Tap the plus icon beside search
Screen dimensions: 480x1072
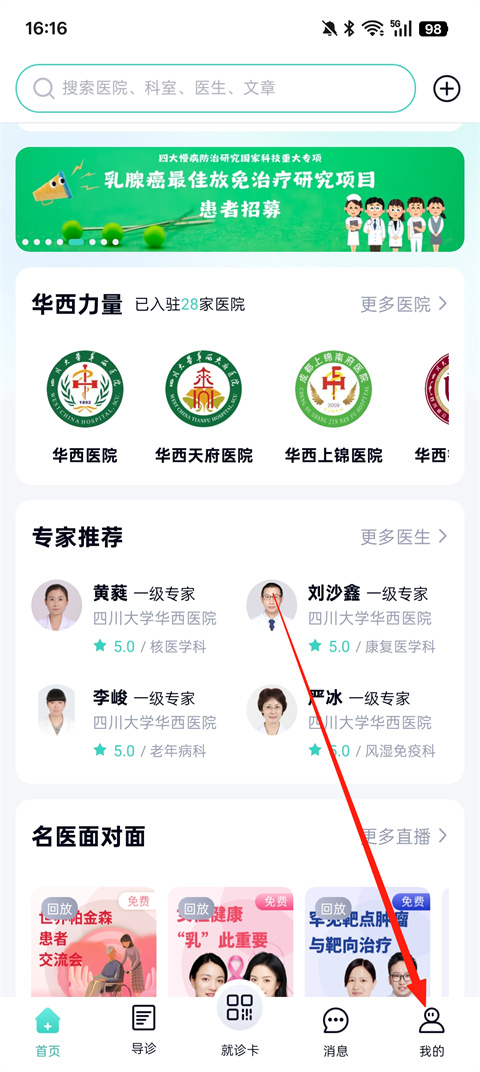pyautogui.click(x=447, y=88)
